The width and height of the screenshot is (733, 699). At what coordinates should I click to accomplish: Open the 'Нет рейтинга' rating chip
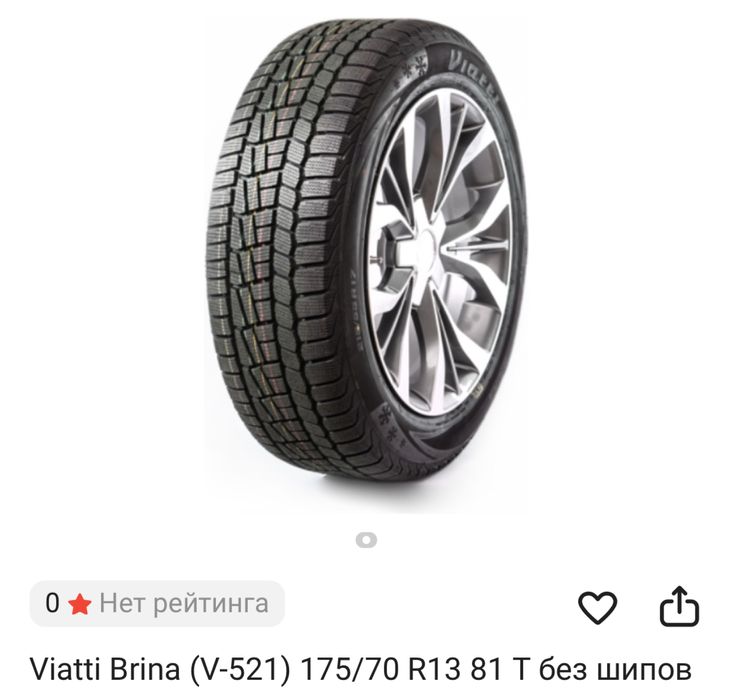(158, 603)
